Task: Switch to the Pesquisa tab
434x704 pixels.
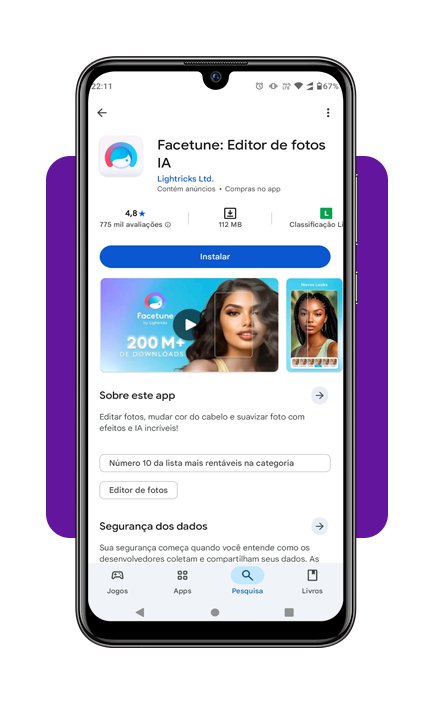Action: coord(247,582)
